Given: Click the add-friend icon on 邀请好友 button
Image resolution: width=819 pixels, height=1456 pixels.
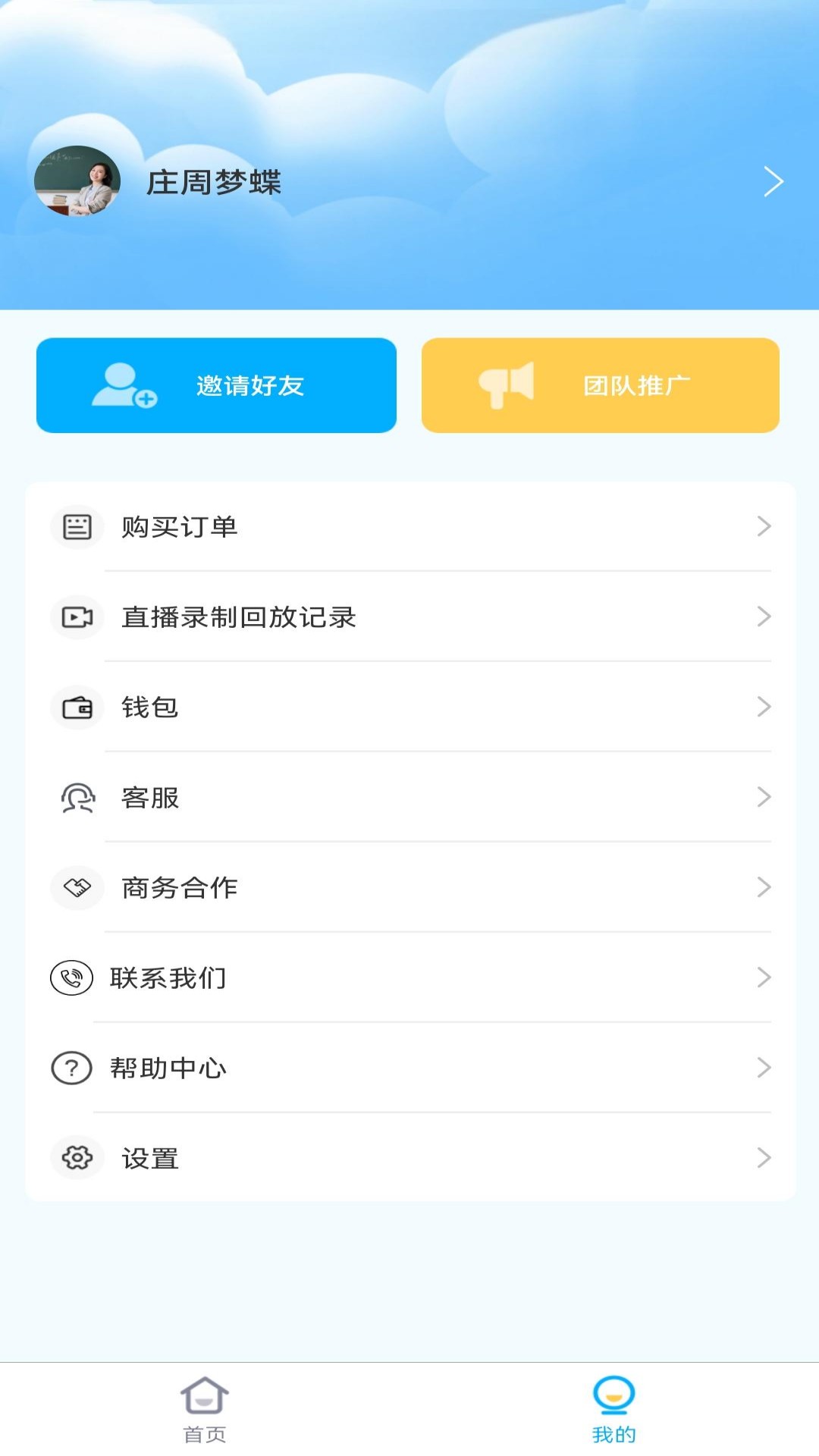Looking at the screenshot, I should 121,385.
